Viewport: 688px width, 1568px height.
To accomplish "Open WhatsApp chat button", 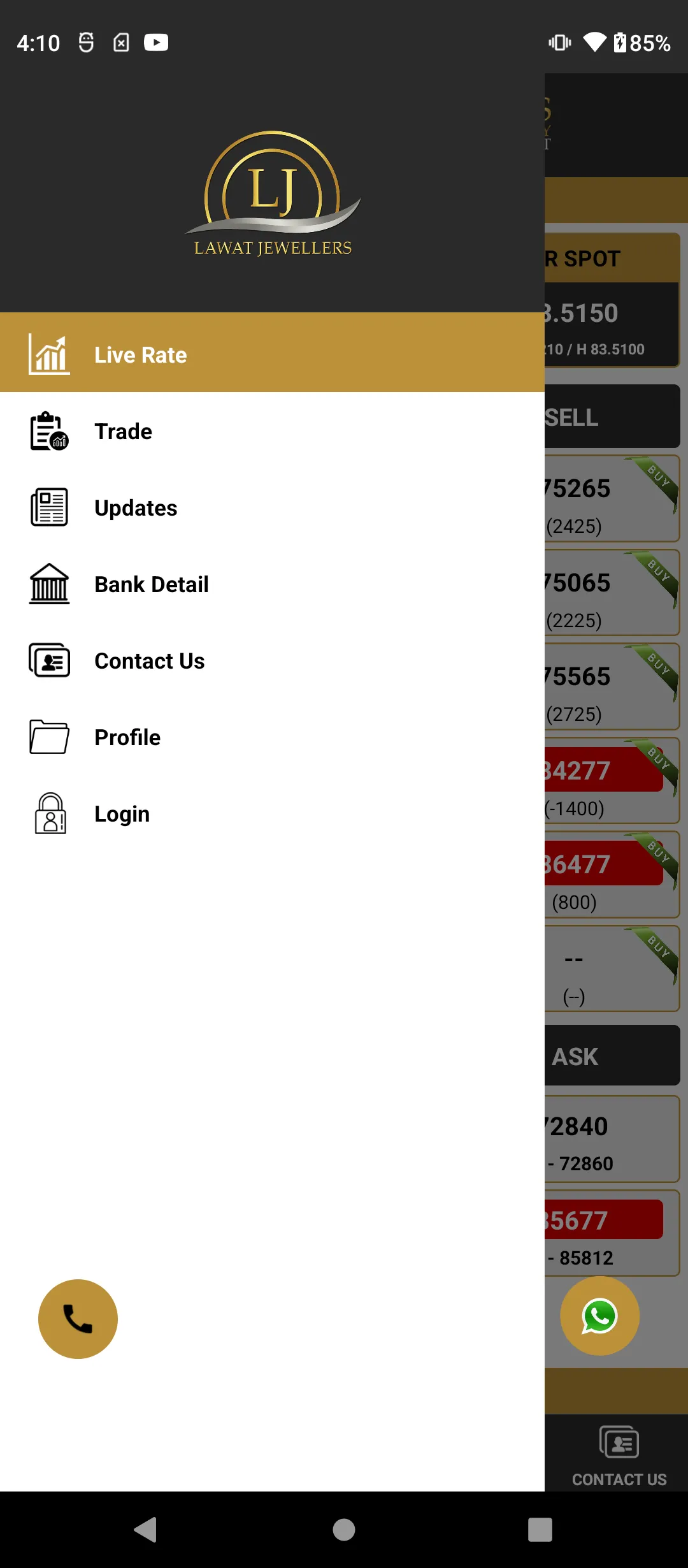I will (x=599, y=1316).
